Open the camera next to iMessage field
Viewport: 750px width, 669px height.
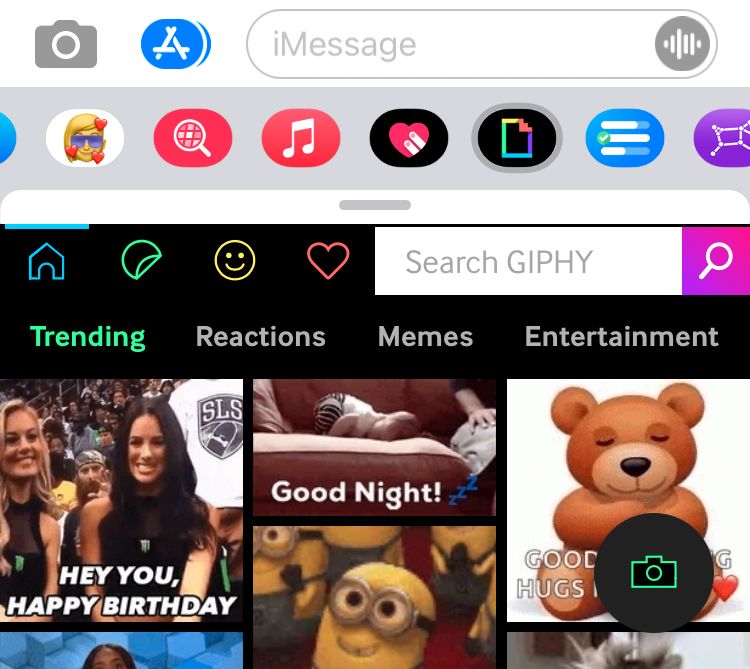66,45
